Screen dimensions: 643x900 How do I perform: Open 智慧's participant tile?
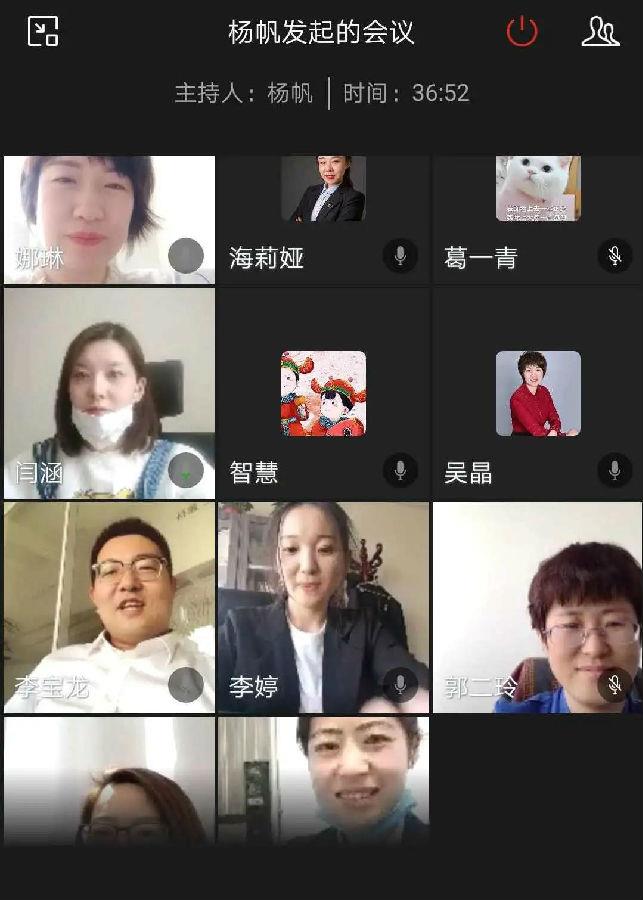pos(322,394)
